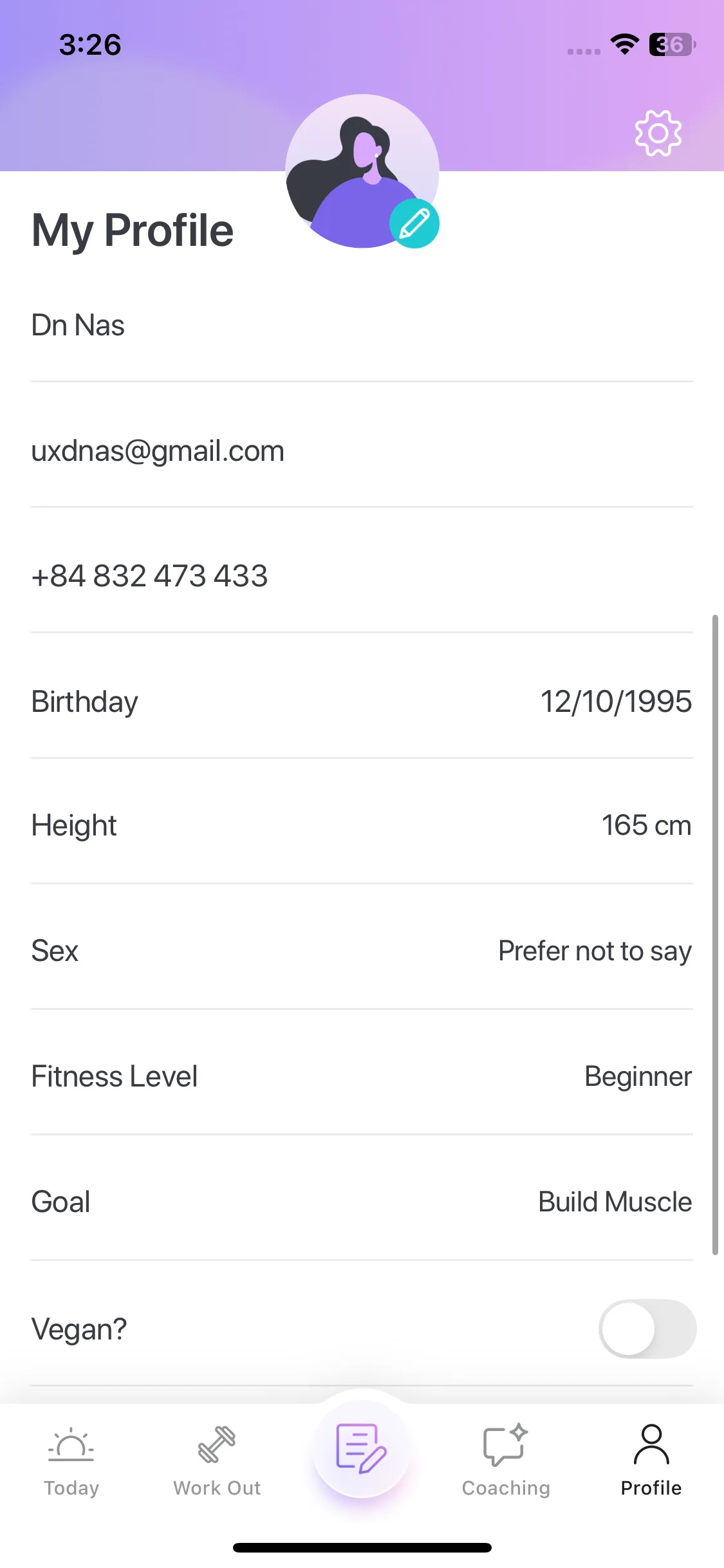The image size is (724, 1568).
Task: Select the Profile tab
Action: pos(651,1460)
